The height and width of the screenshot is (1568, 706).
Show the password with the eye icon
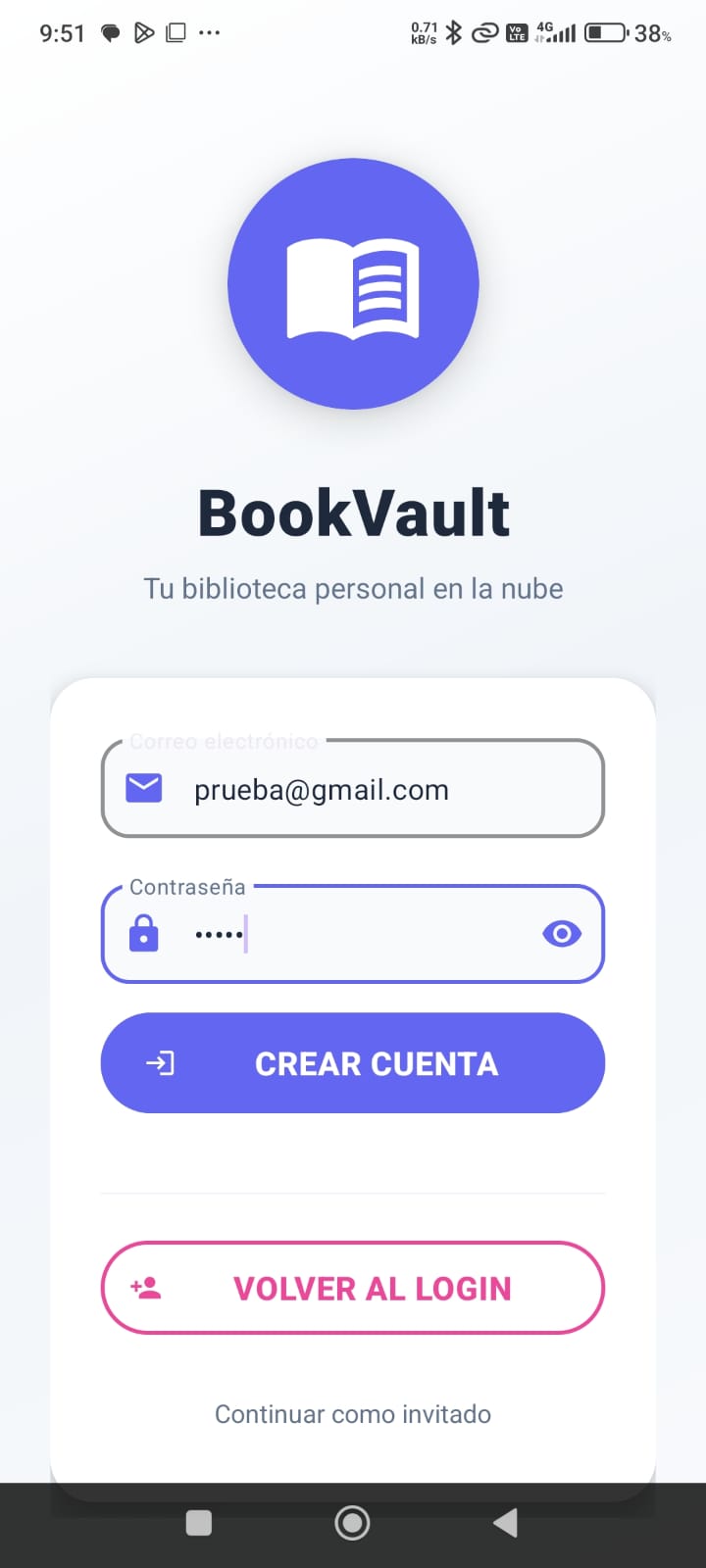coord(562,934)
